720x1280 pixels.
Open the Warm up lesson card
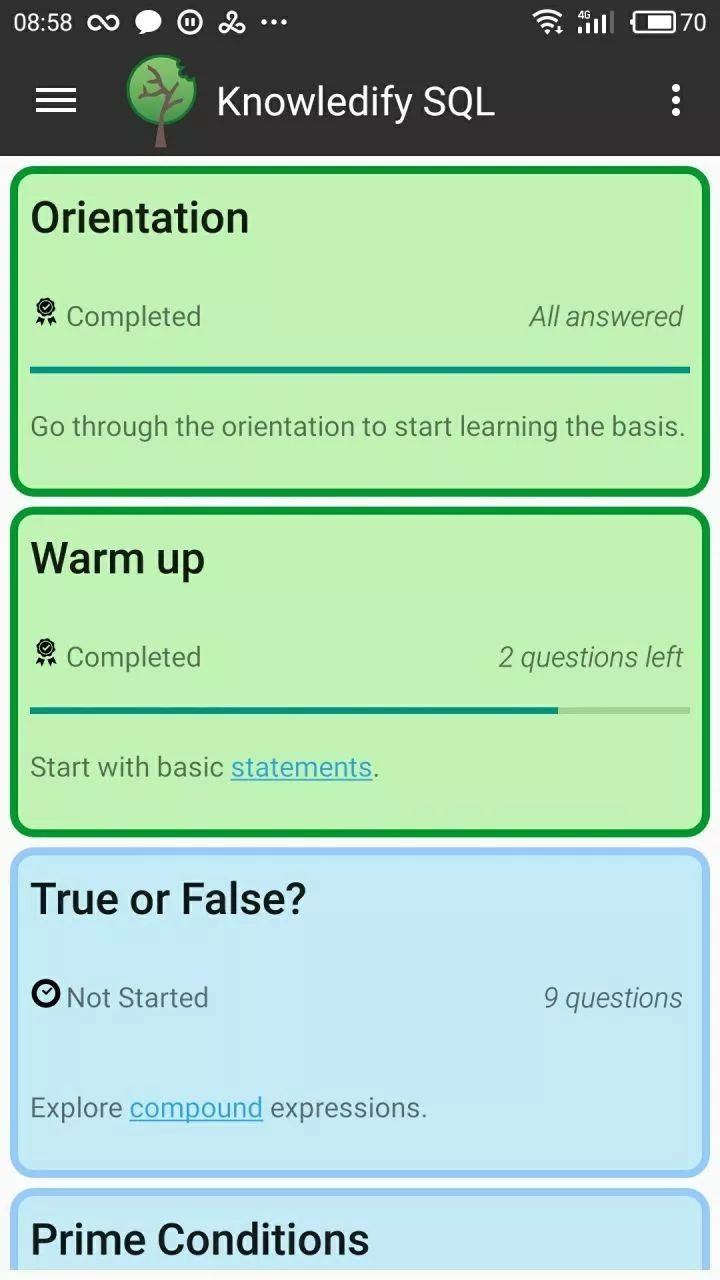click(x=360, y=672)
